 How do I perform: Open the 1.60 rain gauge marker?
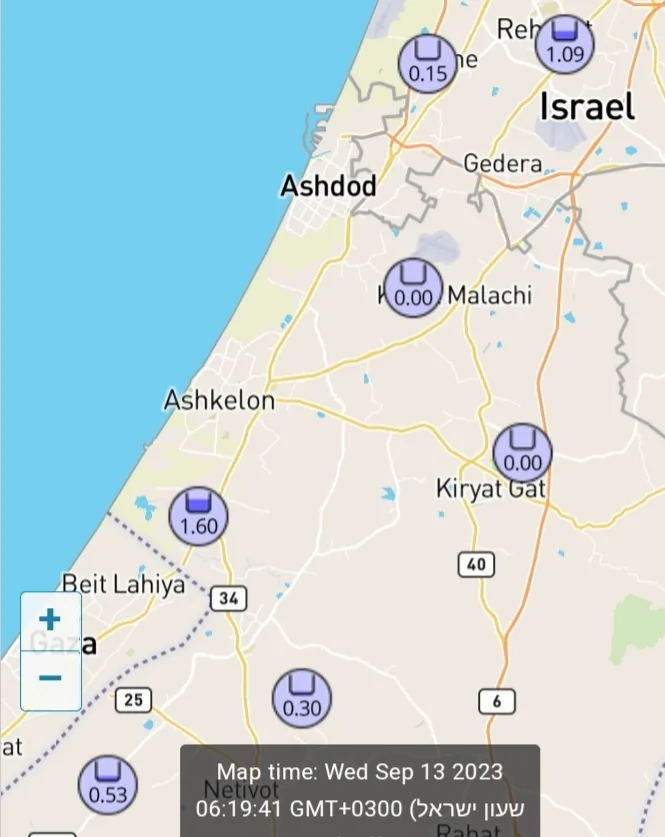coord(198,516)
